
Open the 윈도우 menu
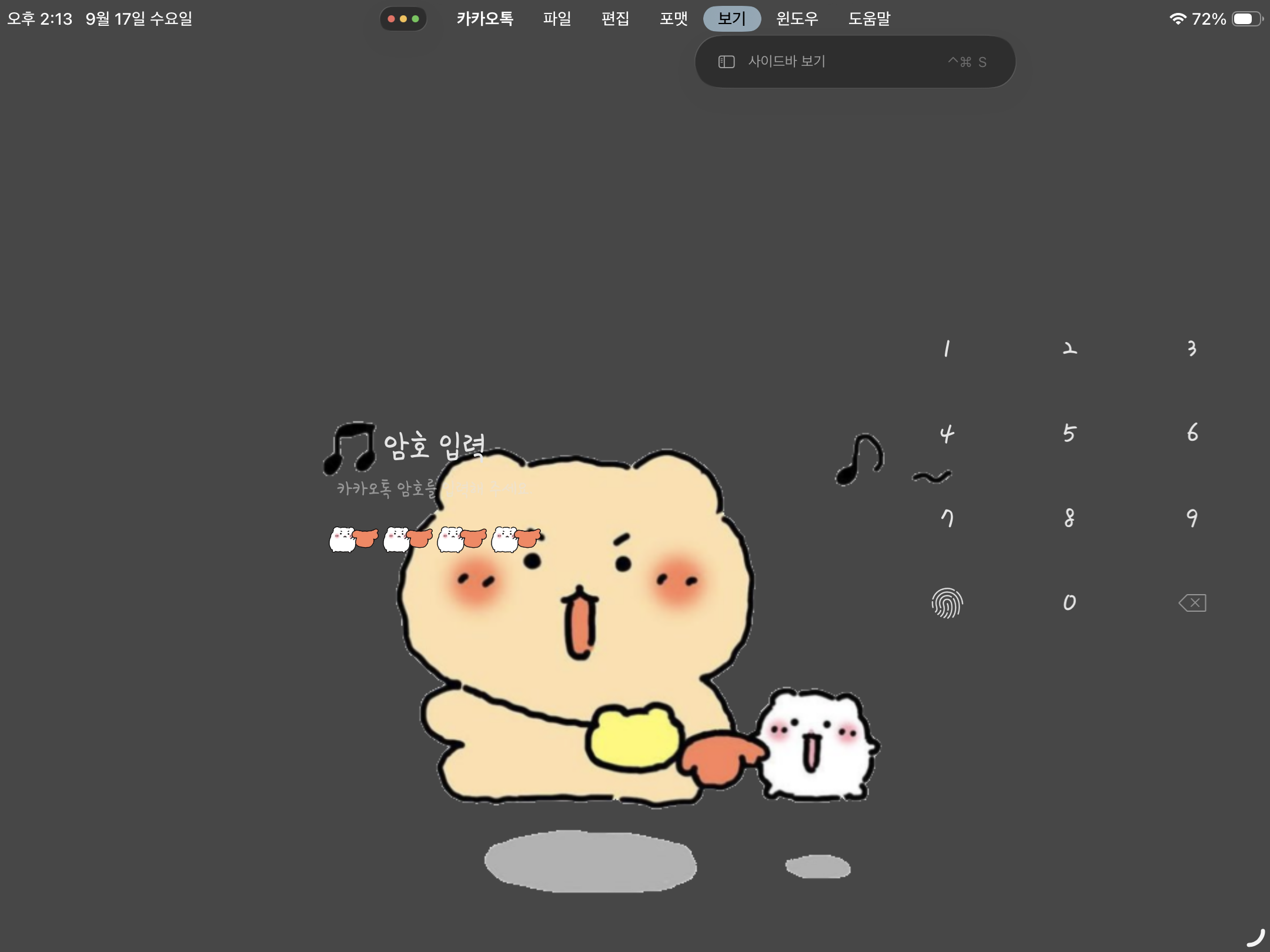pos(797,19)
